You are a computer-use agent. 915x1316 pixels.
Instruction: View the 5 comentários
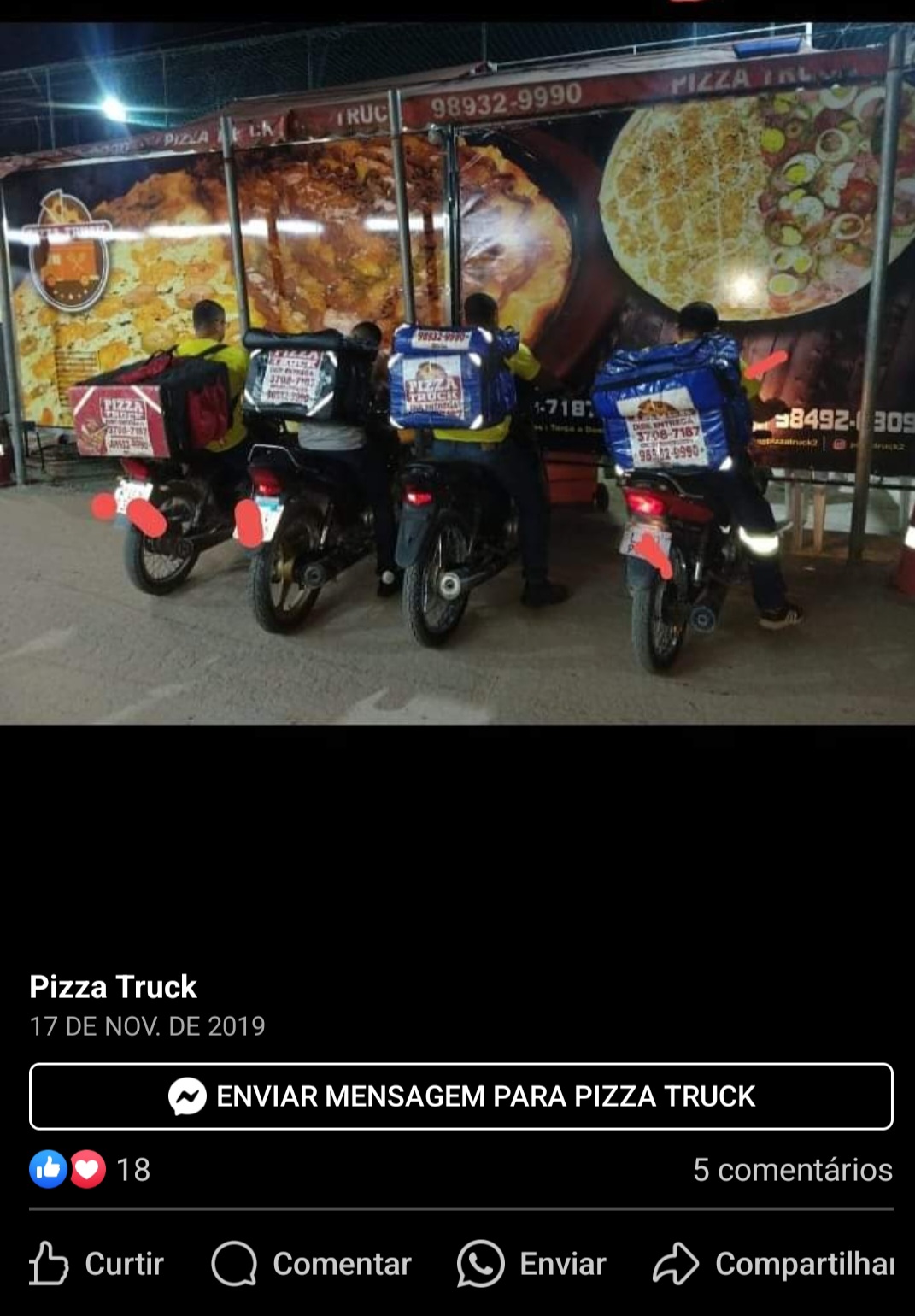792,1170
